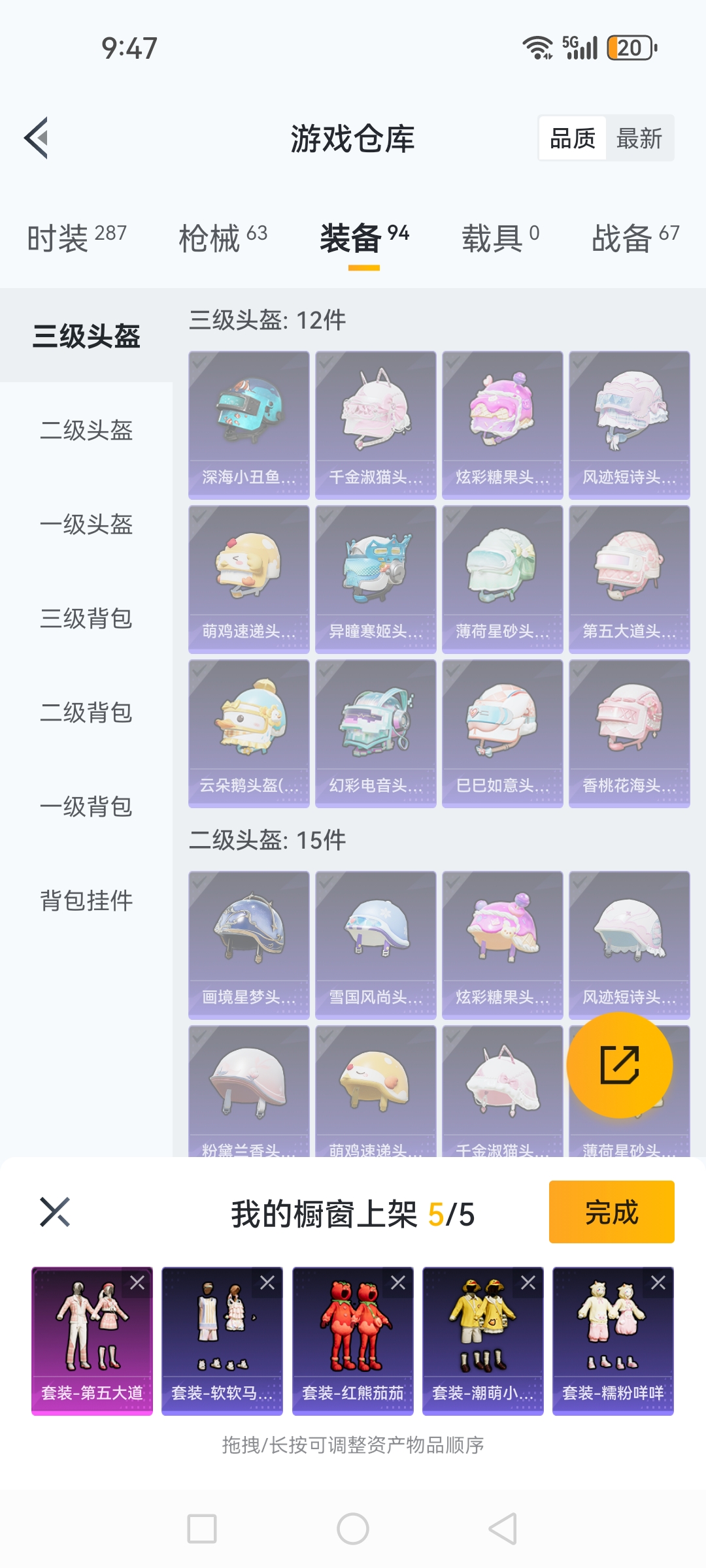Viewport: 706px width, 1568px height.
Task: Select the 深海小丑鱼 helmet
Action: (x=249, y=425)
